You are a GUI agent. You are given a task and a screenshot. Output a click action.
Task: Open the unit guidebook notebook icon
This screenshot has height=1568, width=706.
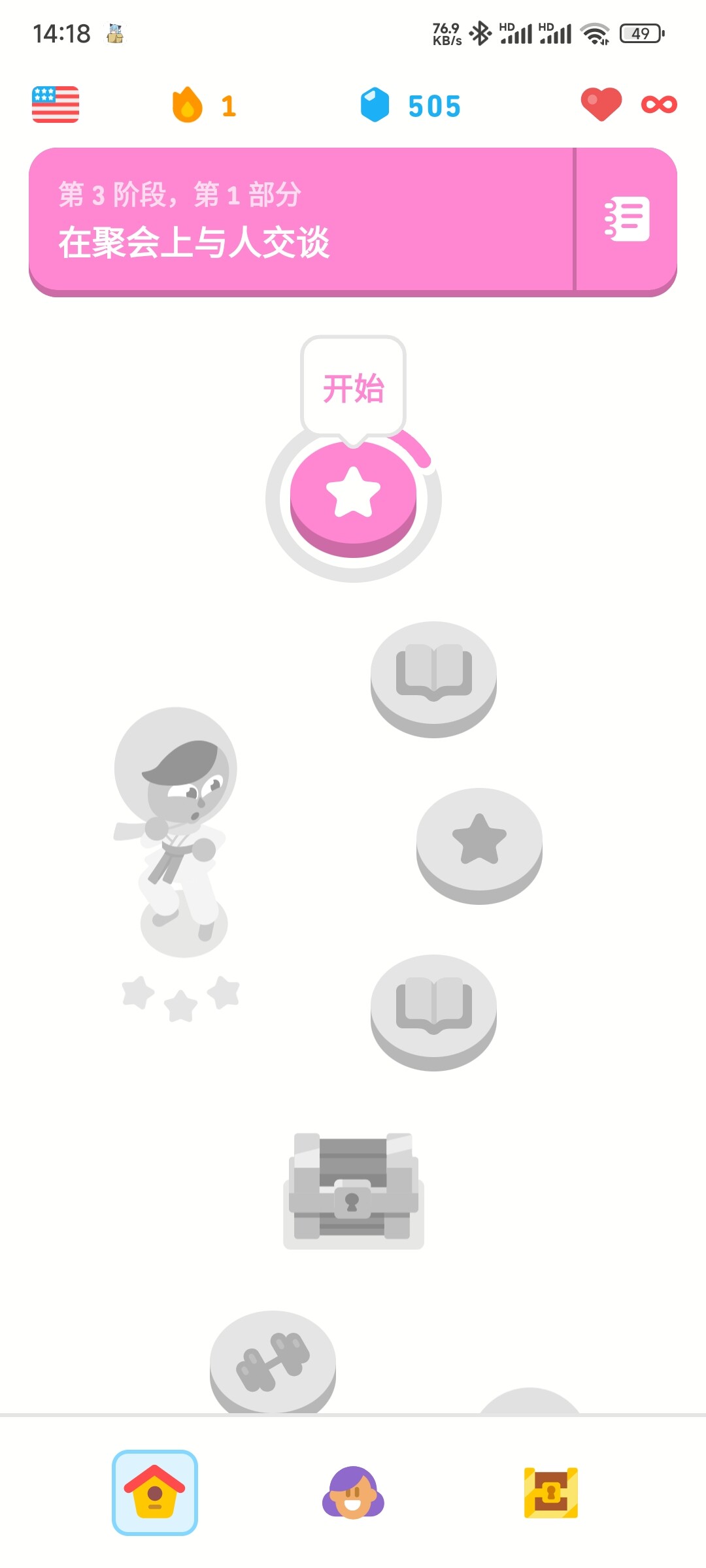click(627, 219)
